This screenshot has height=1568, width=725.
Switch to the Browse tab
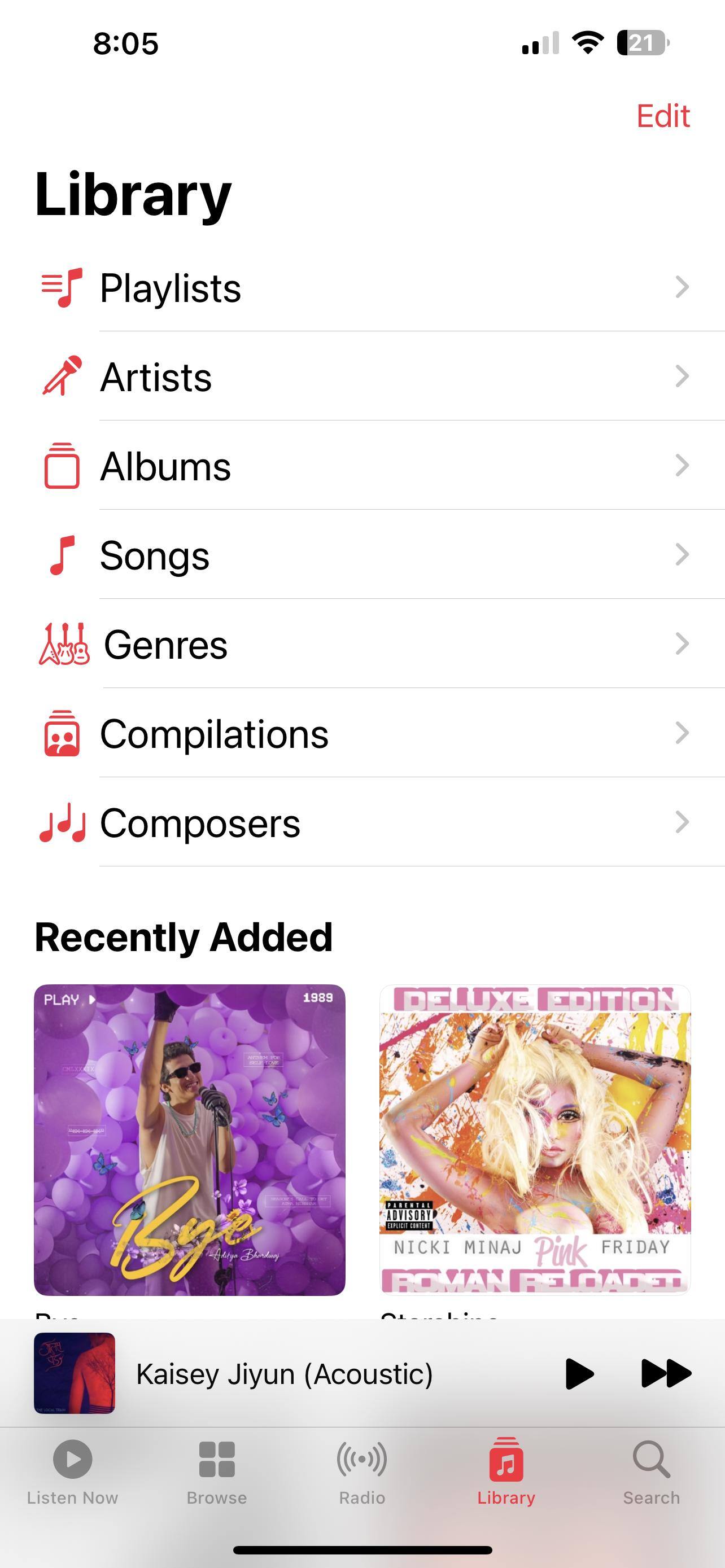point(217,1470)
